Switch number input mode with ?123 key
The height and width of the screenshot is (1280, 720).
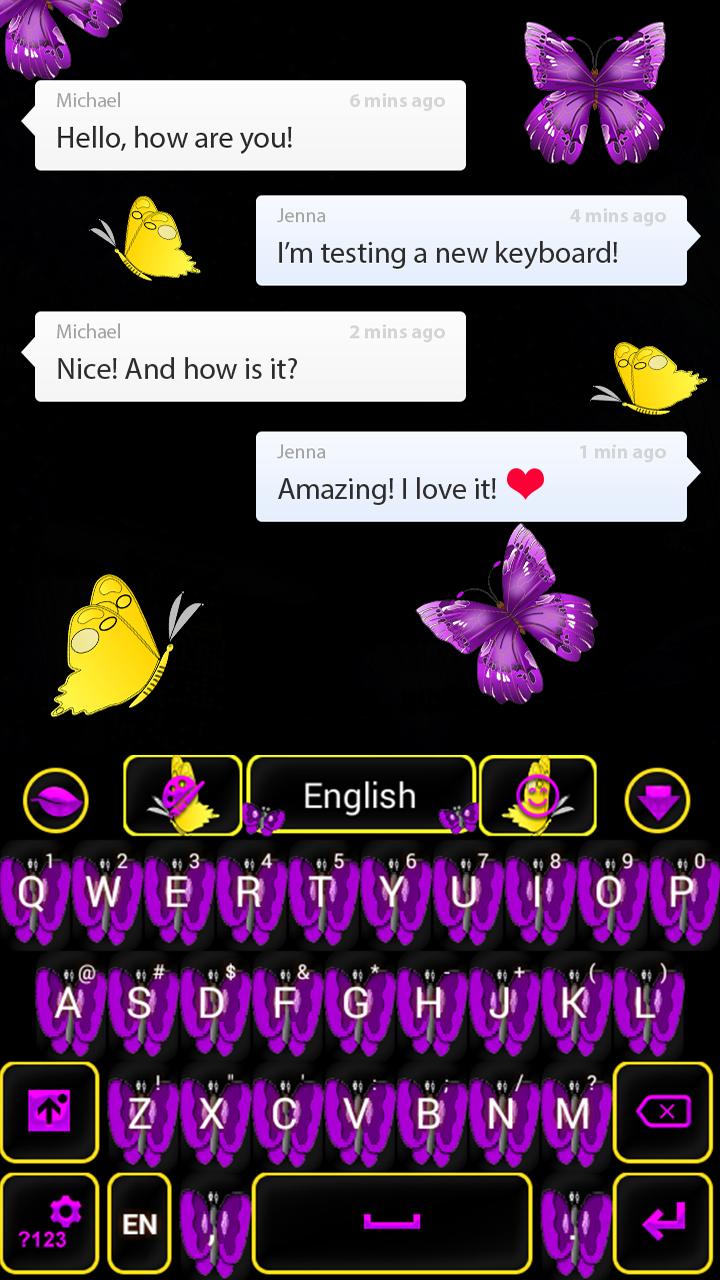49,1222
